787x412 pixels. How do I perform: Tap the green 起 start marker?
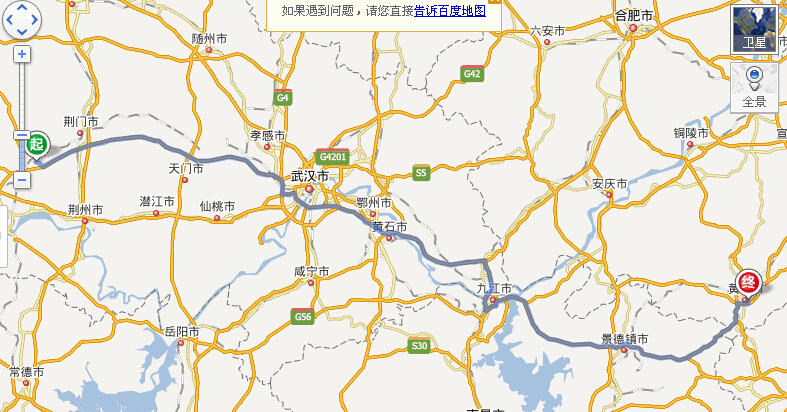(x=37, y=145)
